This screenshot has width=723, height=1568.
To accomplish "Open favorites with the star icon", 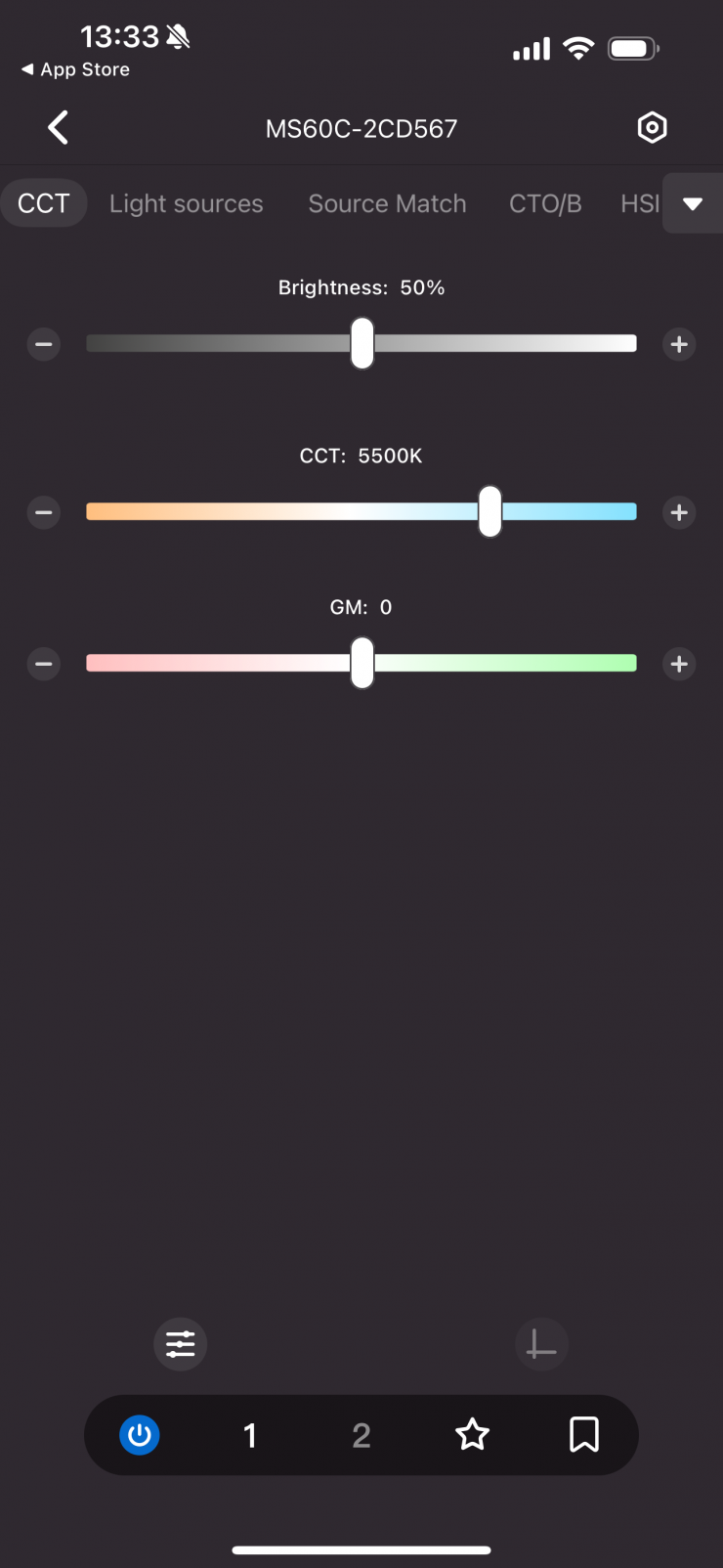I will (473, 1435).
